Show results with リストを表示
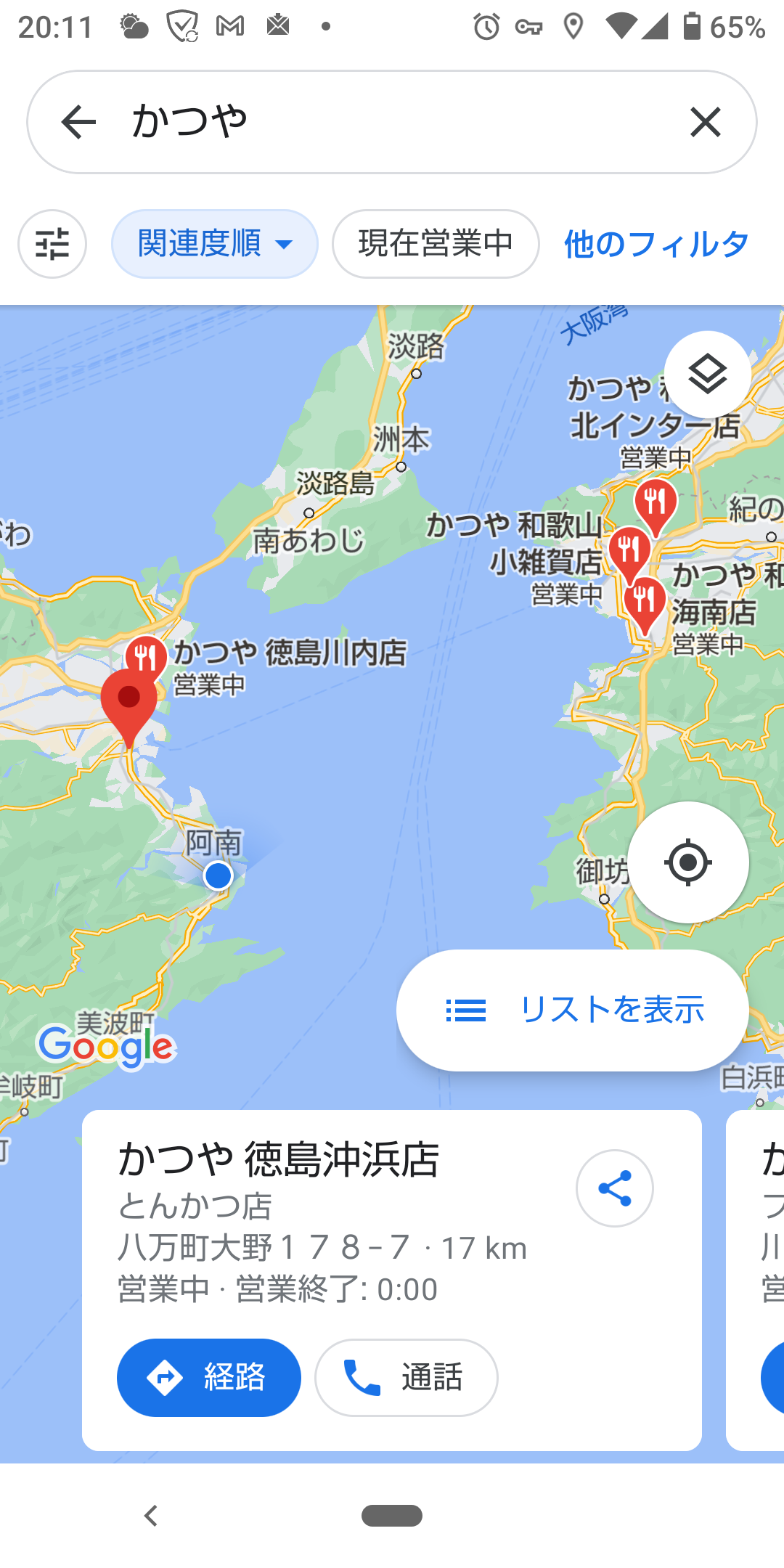Viewport: 784px width, 1568px height. [x=573, y=1010]
